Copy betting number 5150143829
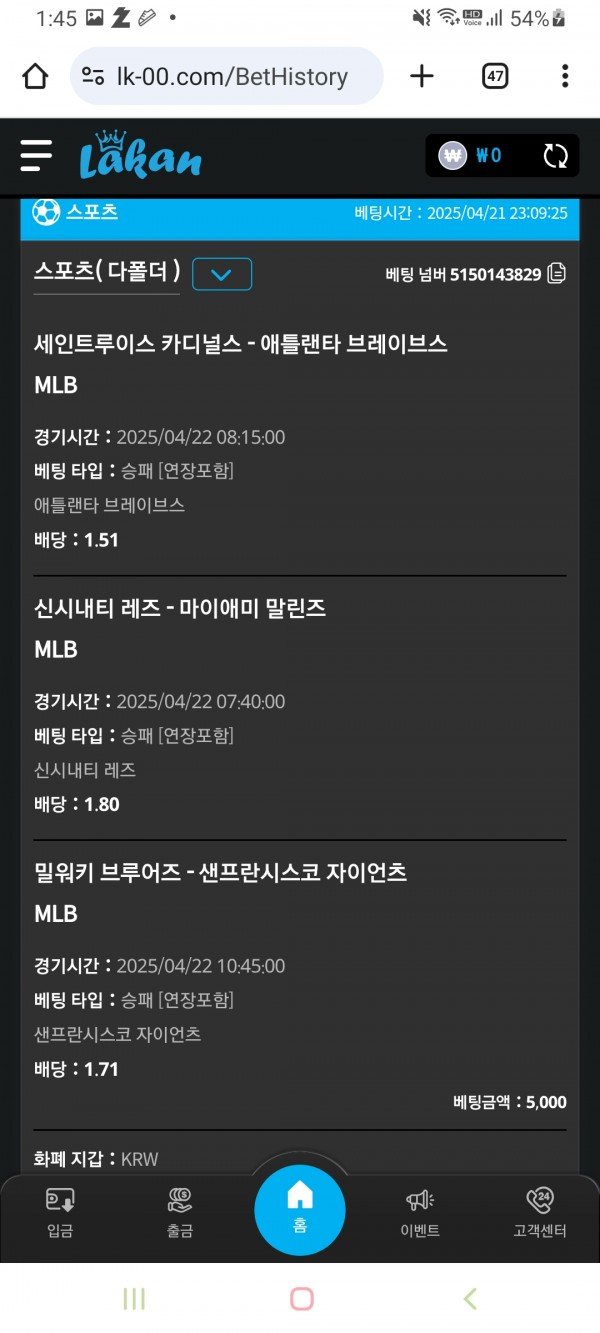The width and height of the screenshot is (600, 1333). tap(557, 274)
